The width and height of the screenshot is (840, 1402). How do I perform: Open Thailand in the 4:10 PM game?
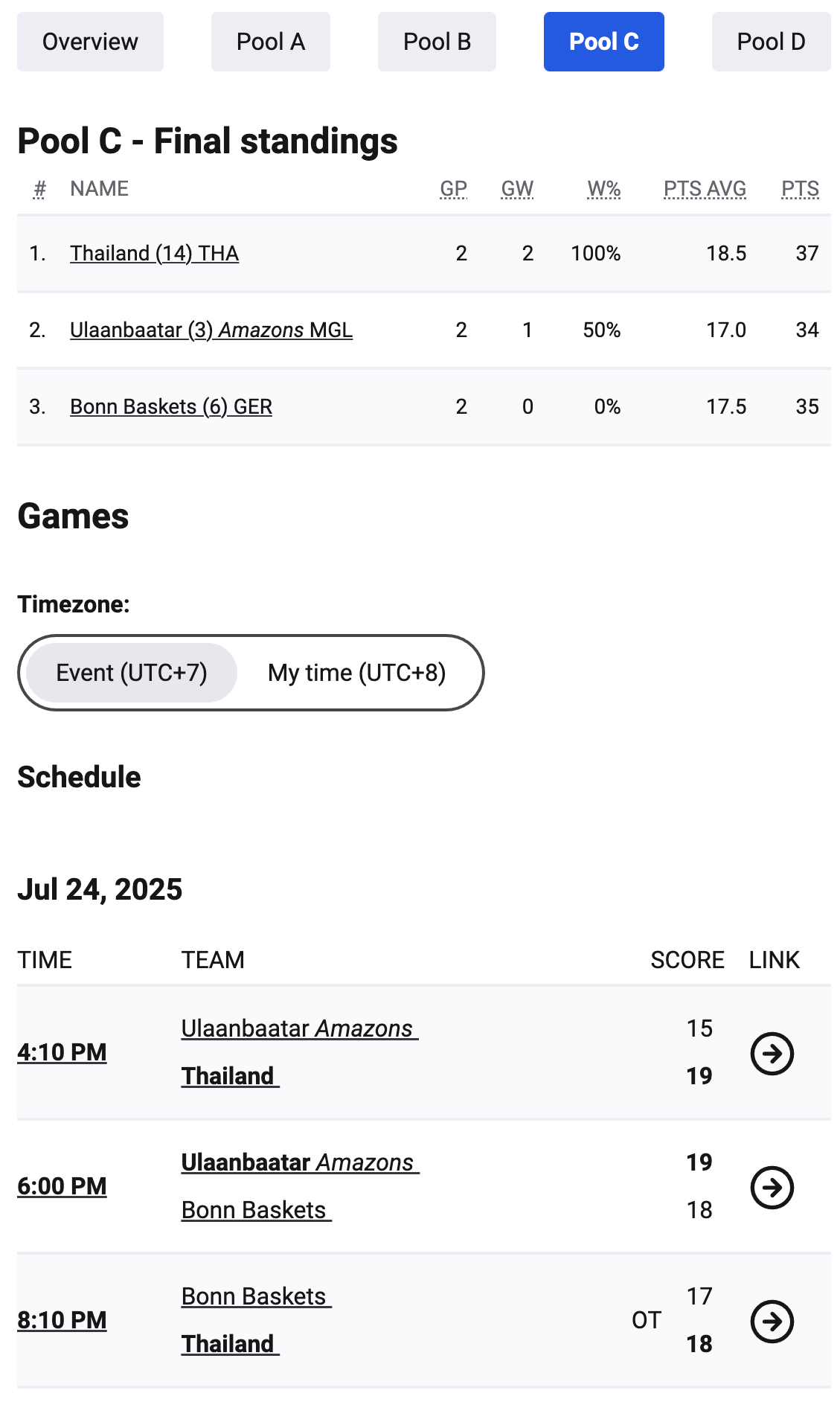pos(230,1076)
